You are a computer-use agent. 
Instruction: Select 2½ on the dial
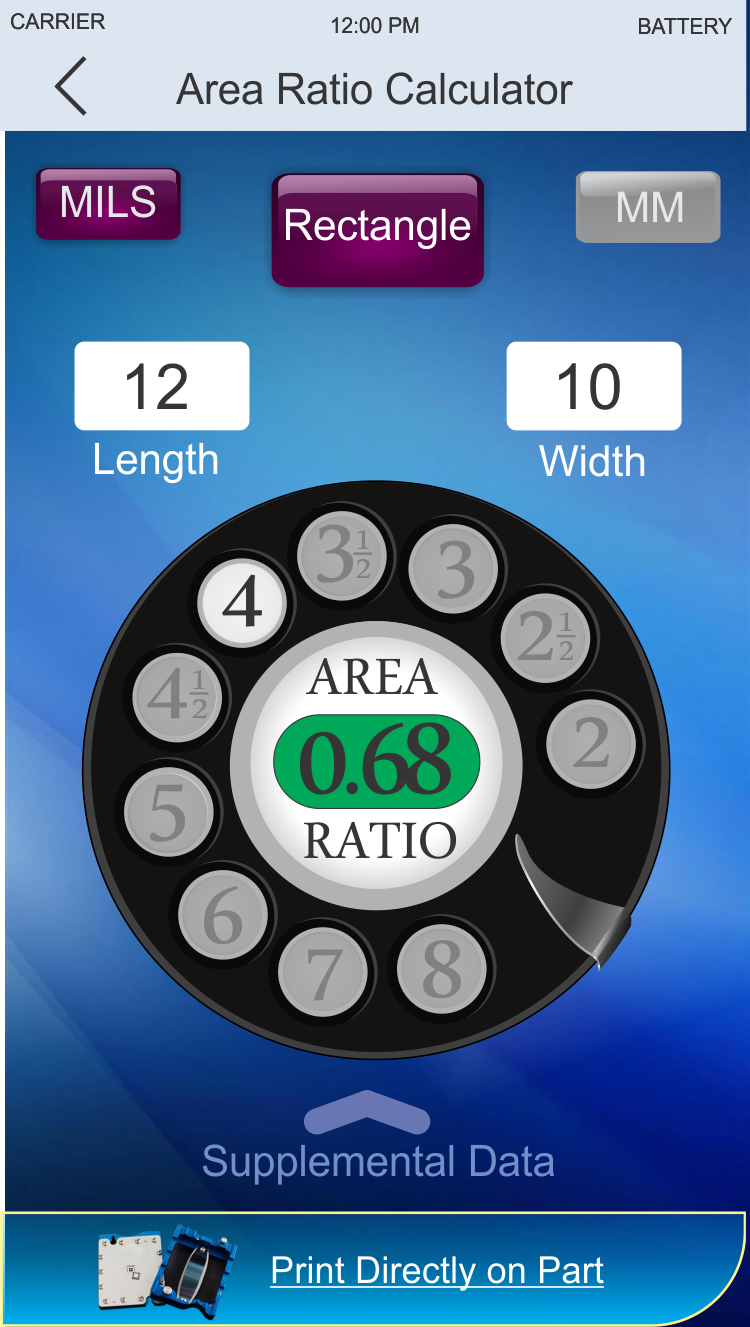[545, 638]
